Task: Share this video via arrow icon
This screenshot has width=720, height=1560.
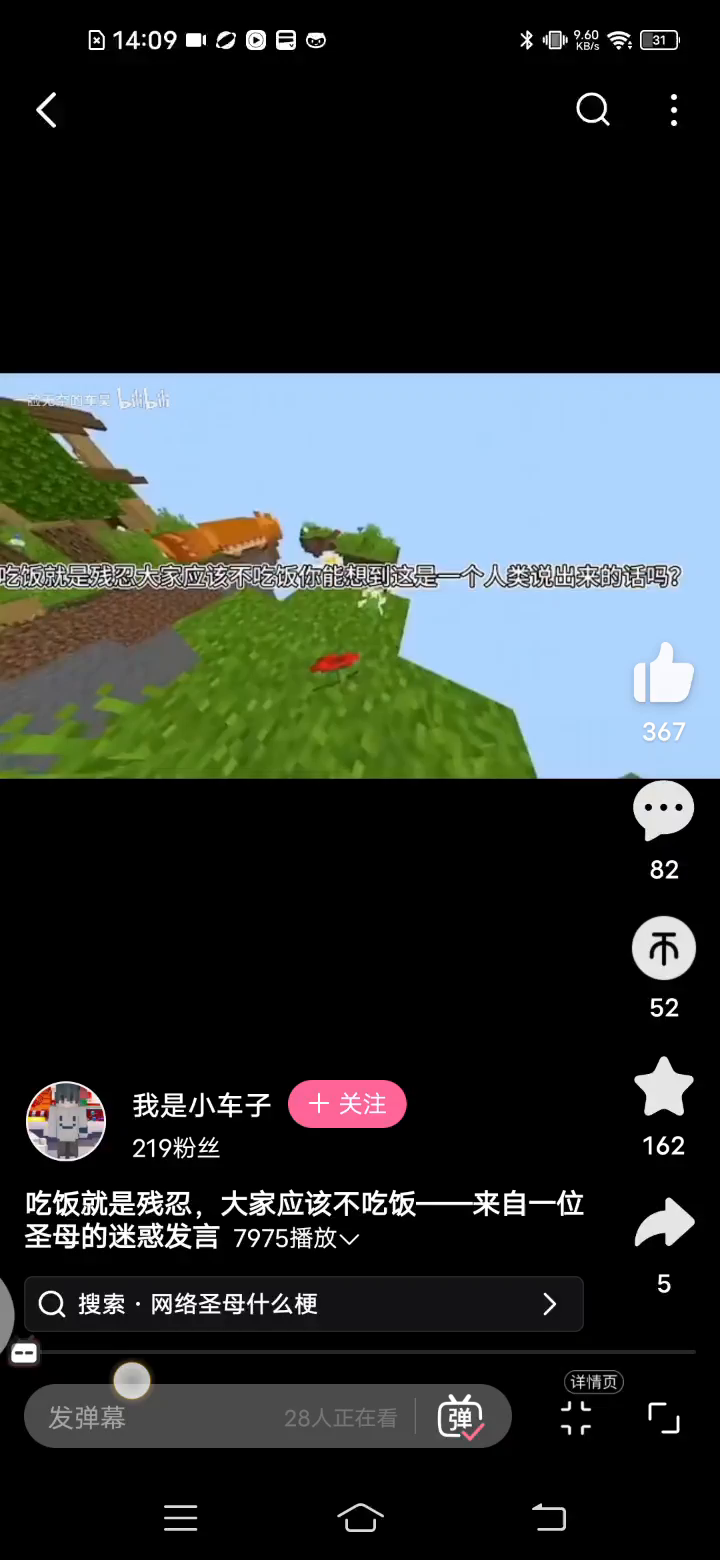Action: tap(664, 1225)
